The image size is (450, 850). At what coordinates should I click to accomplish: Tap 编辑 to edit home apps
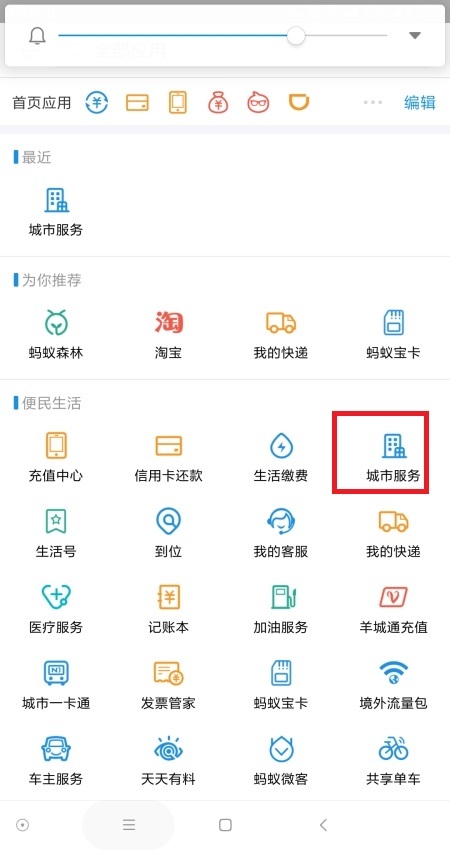point(420,102)
